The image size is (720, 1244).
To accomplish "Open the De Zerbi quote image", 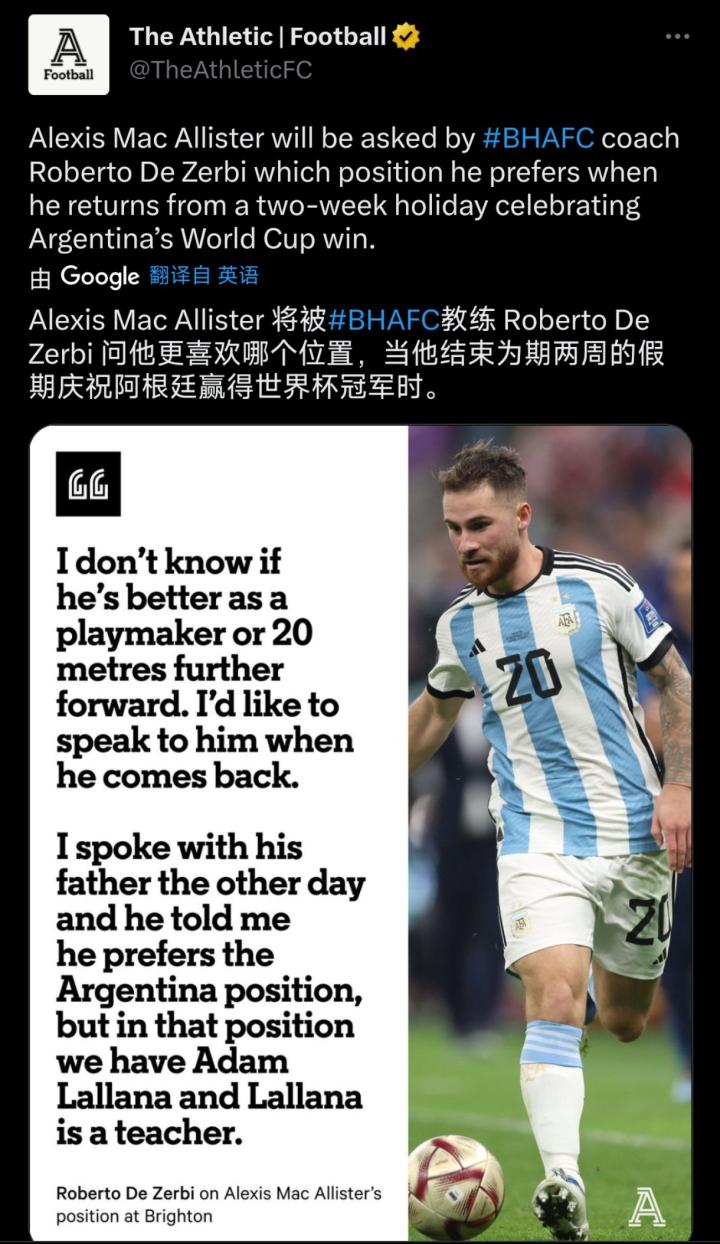I will tap(360, 832).
